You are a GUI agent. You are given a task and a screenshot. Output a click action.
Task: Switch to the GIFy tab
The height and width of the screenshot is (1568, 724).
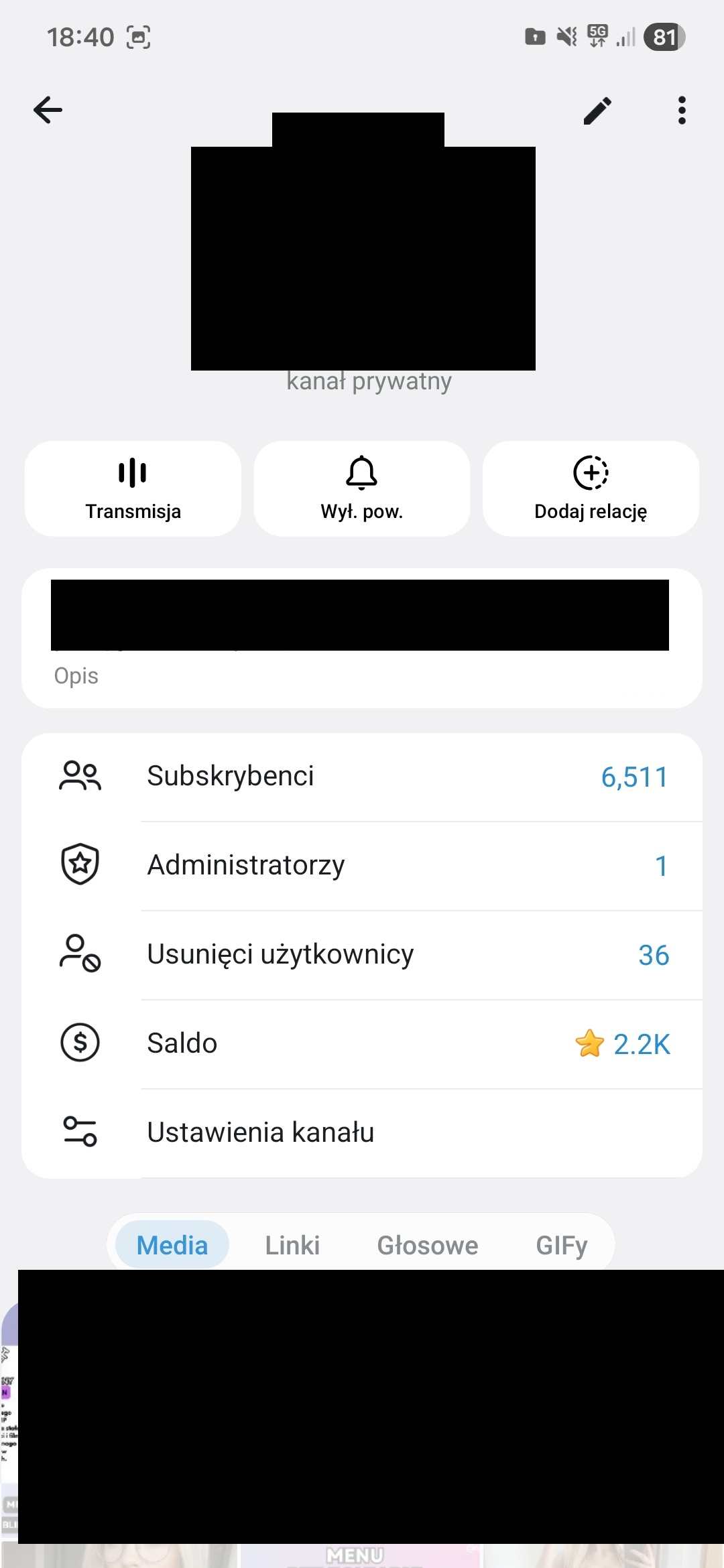click(562, 1245)
